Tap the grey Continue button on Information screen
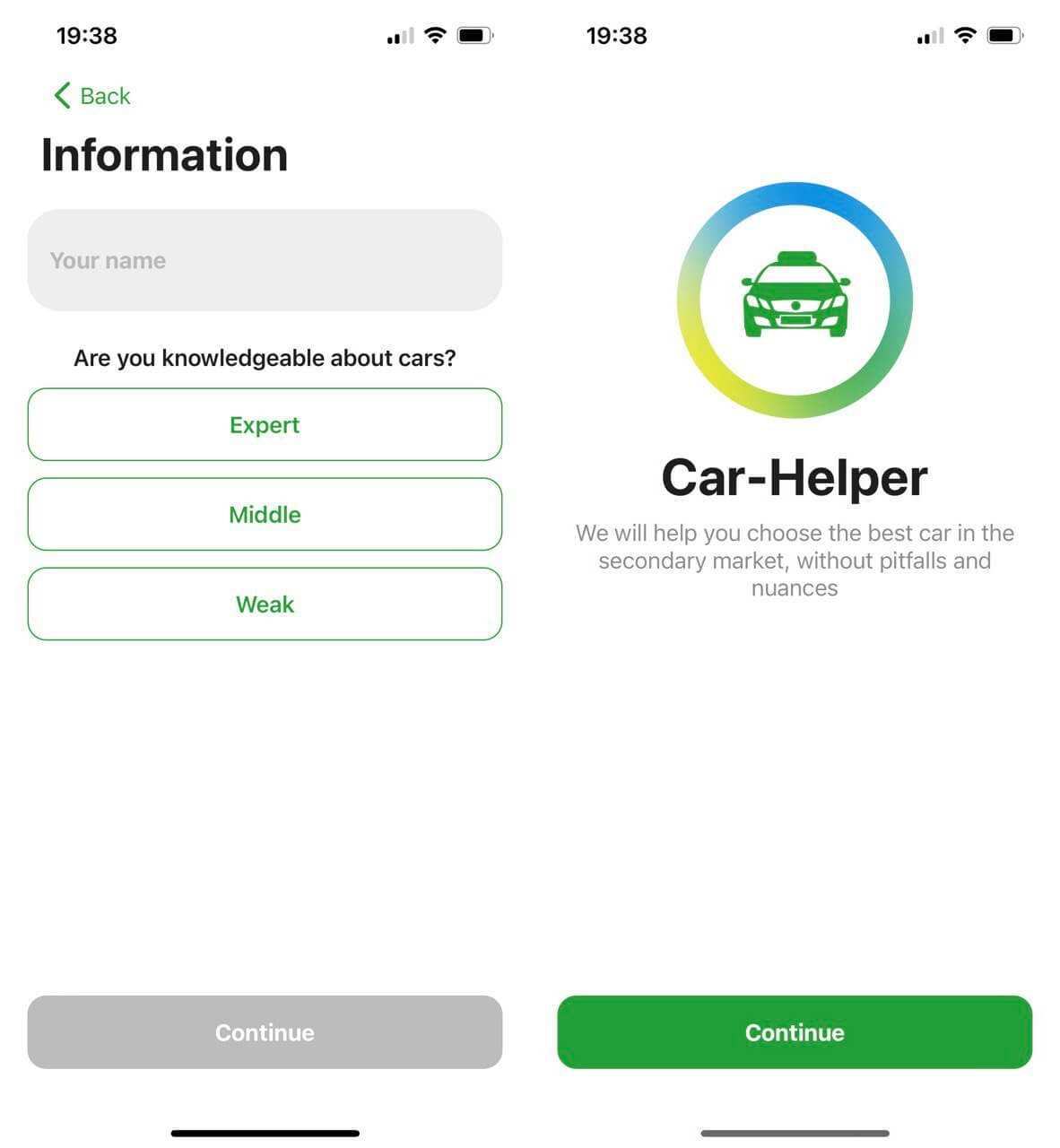The height and width of the screenshot is (1148, 1060). click(265, 1032)
